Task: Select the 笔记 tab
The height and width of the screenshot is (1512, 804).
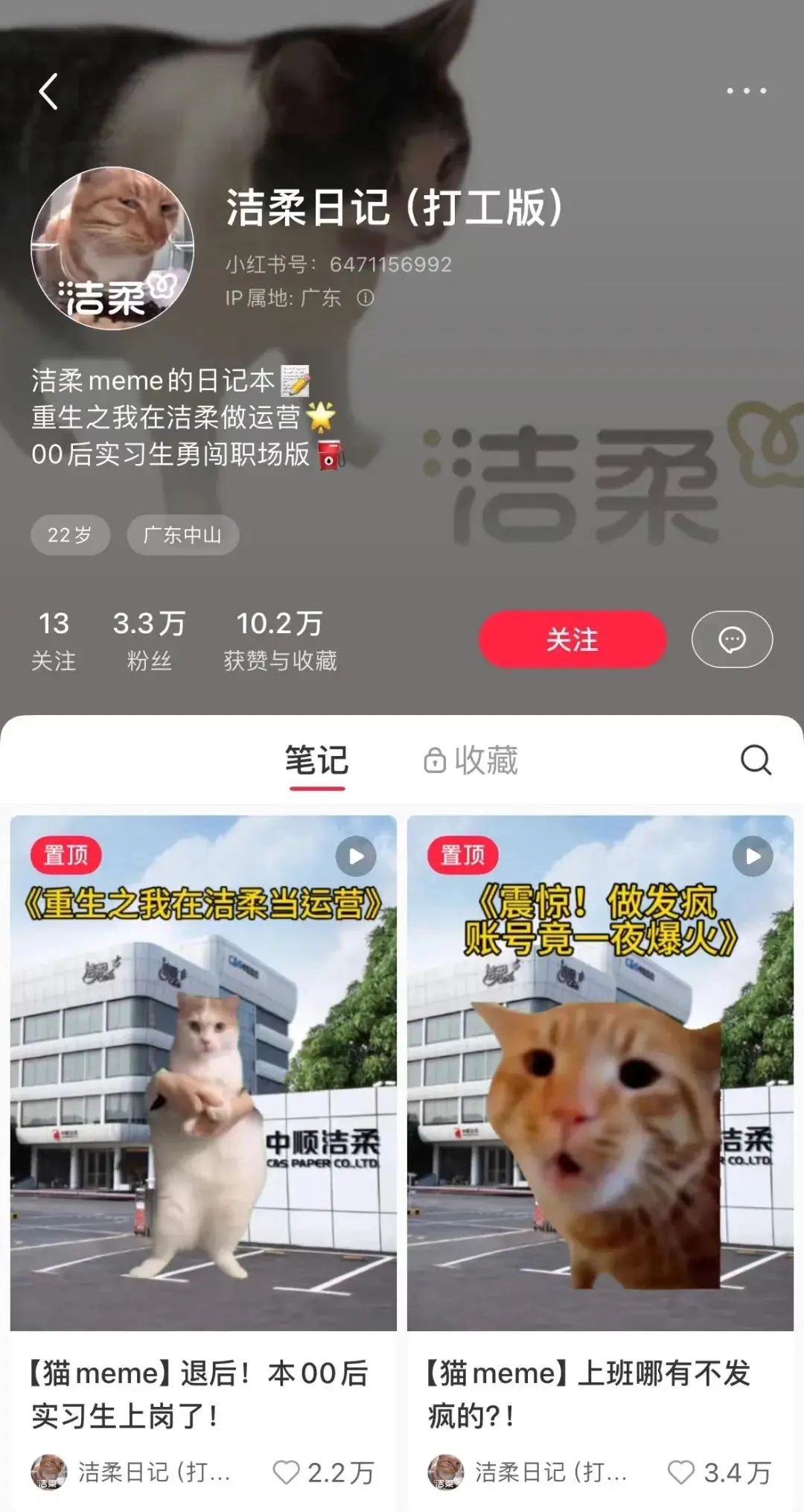Action: 315,761
